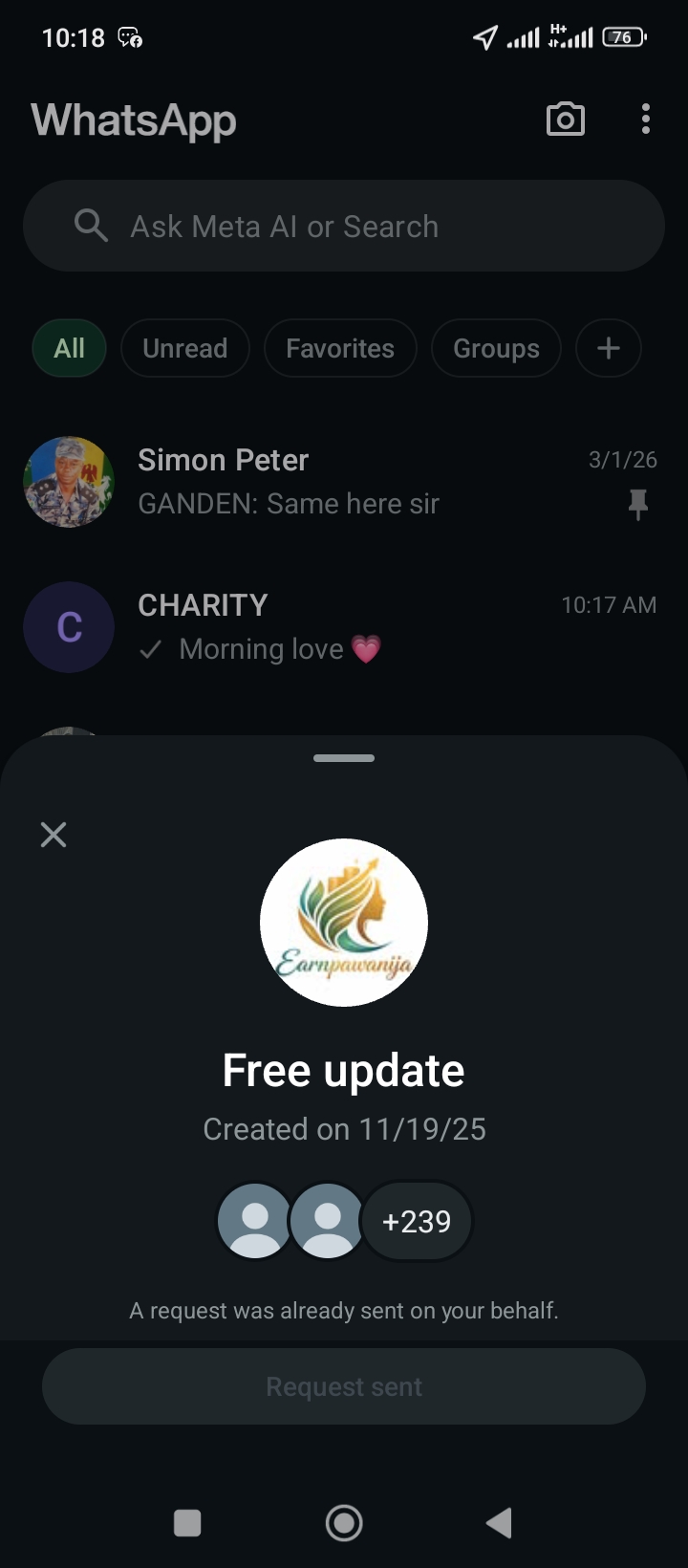Image resolution: width=688 pixels, height=1568 pixels.
Task: Open the chat with Simon Peter
Action: point(344,482)
